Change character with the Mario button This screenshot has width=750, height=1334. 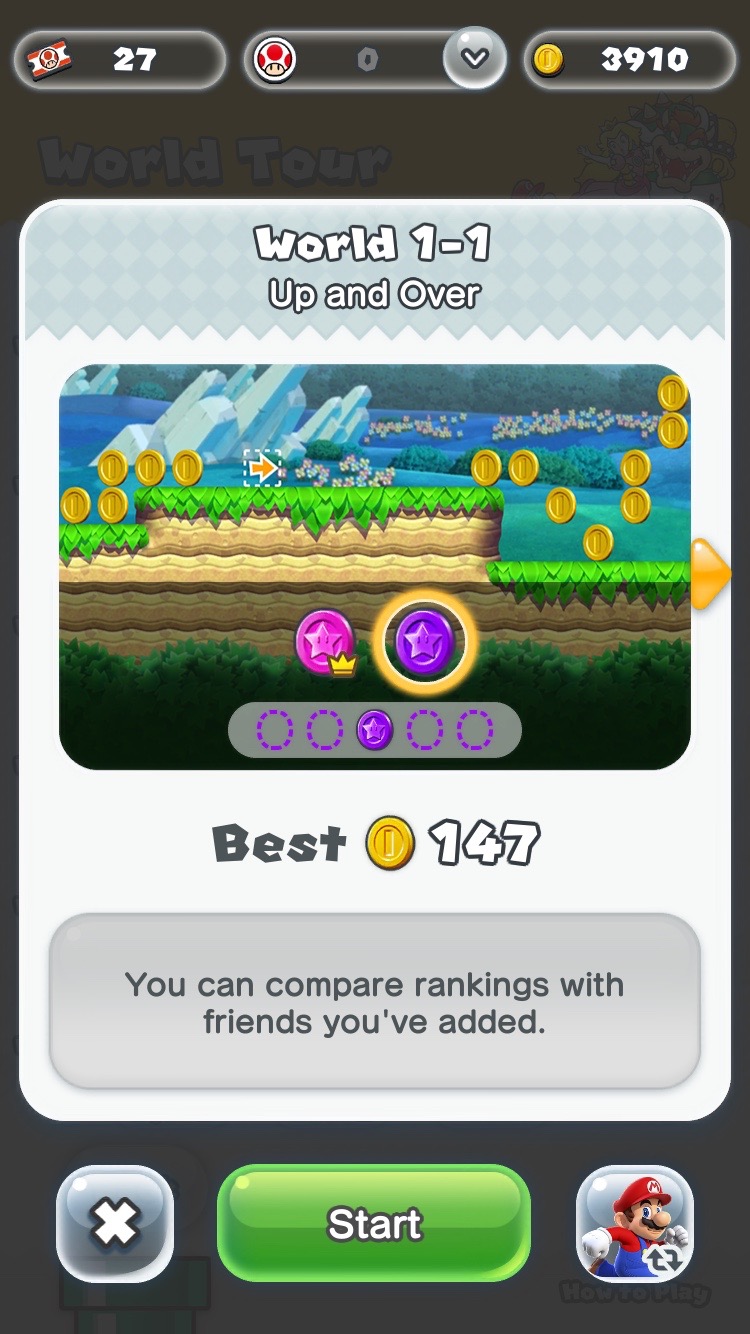(635, 1223)
